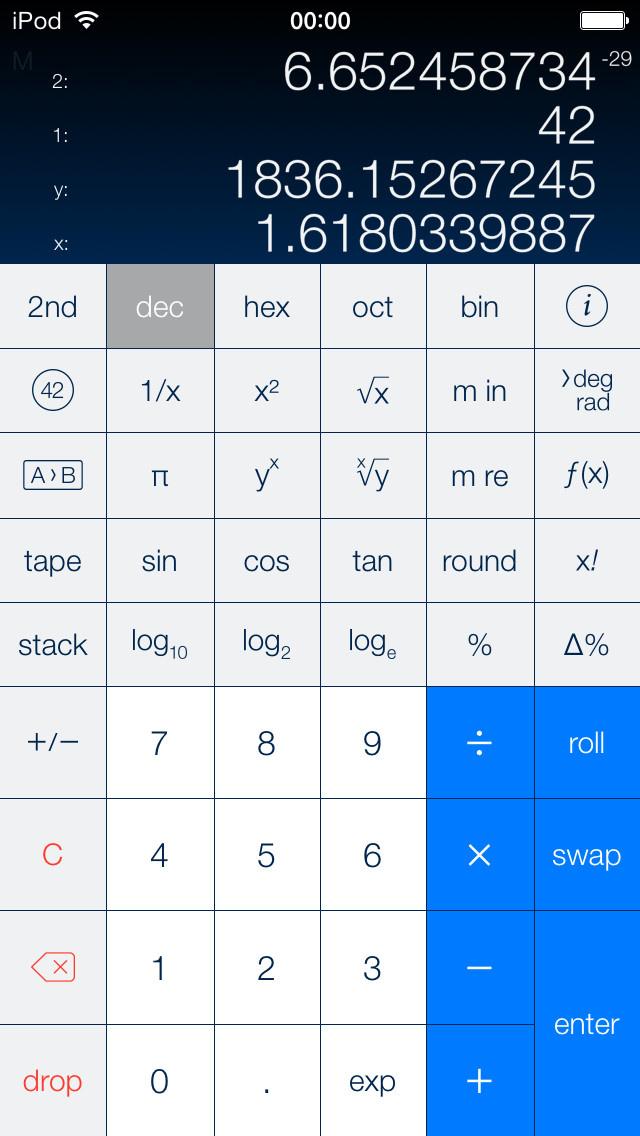Toggle deg/rad angle mode

tap(586, 391)
